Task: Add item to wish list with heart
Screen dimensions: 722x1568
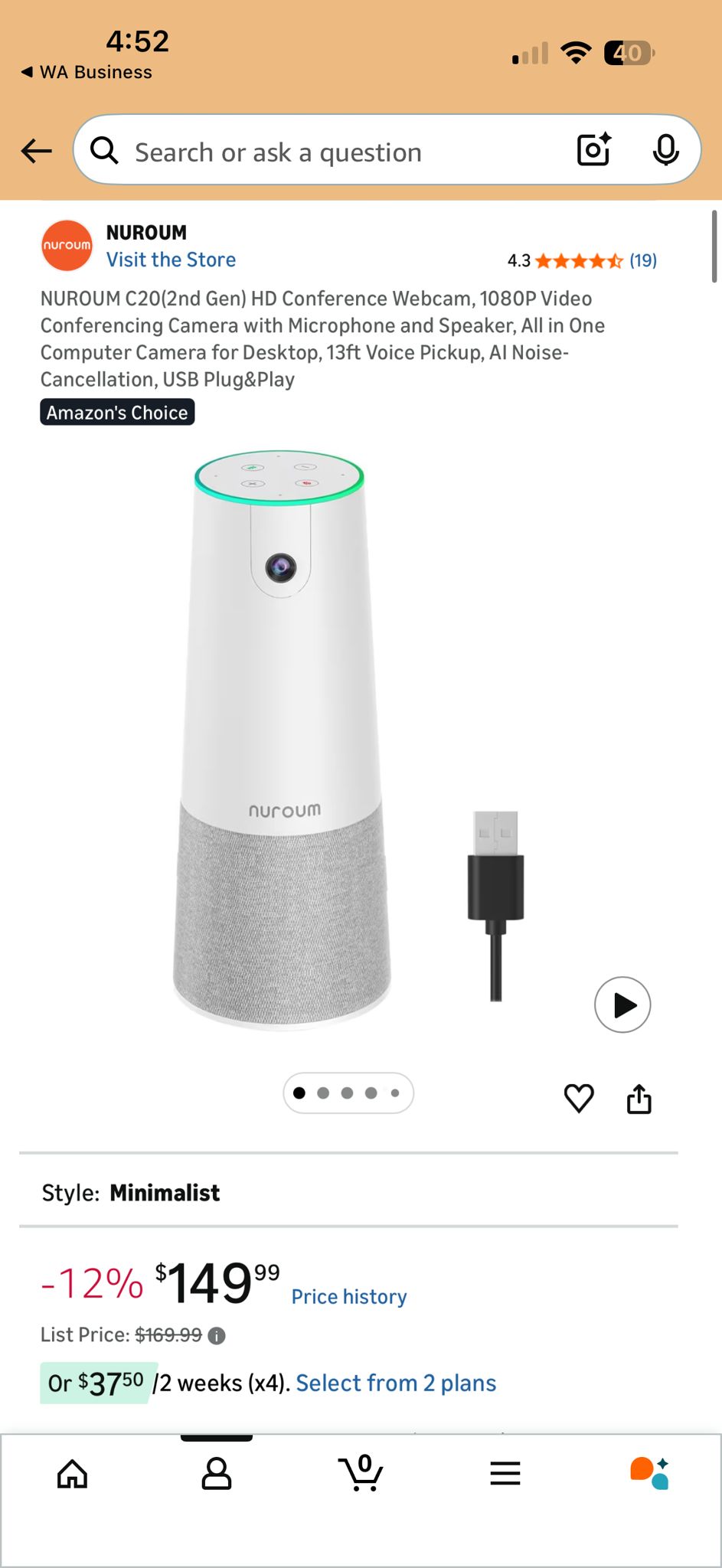Action: [x=579, y=1098]
